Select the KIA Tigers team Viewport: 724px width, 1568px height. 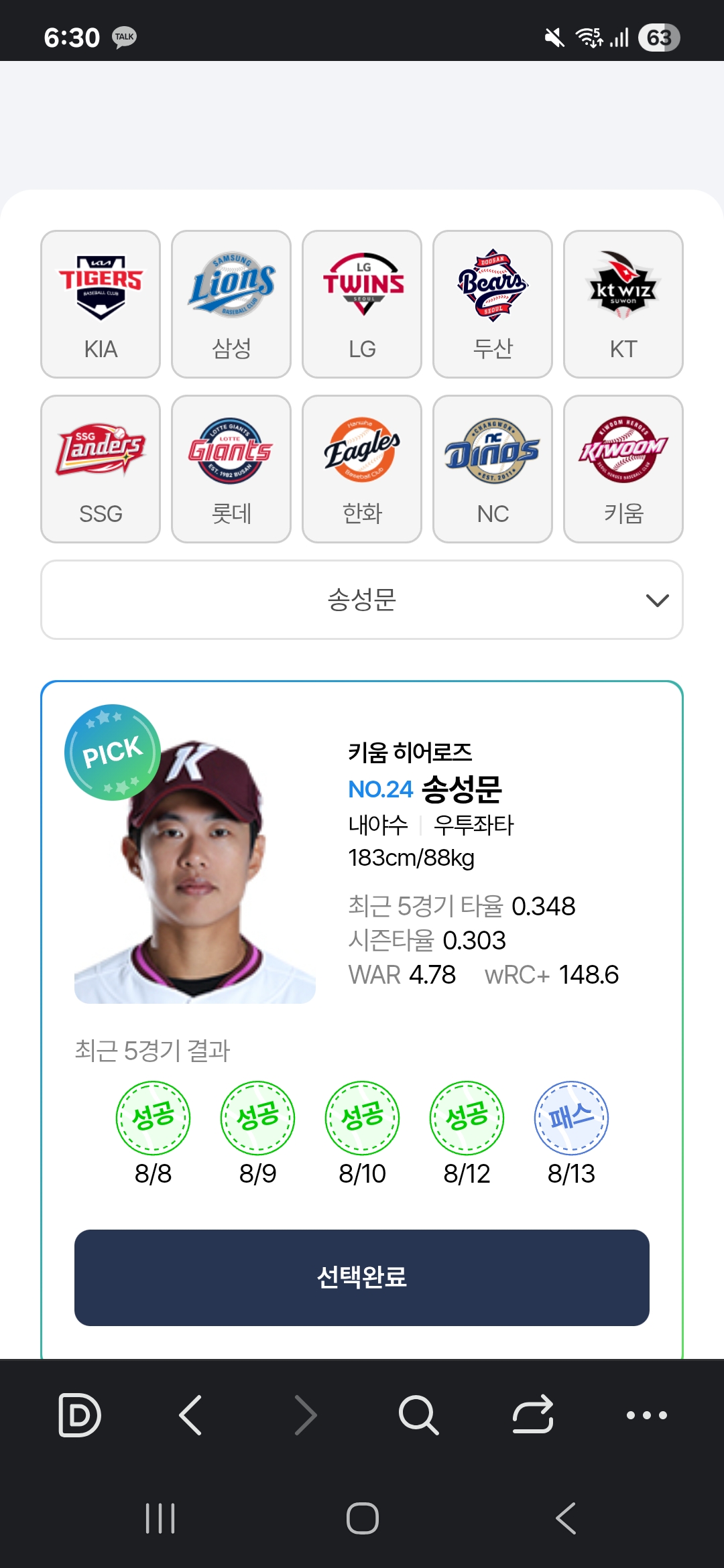point(101,304)
